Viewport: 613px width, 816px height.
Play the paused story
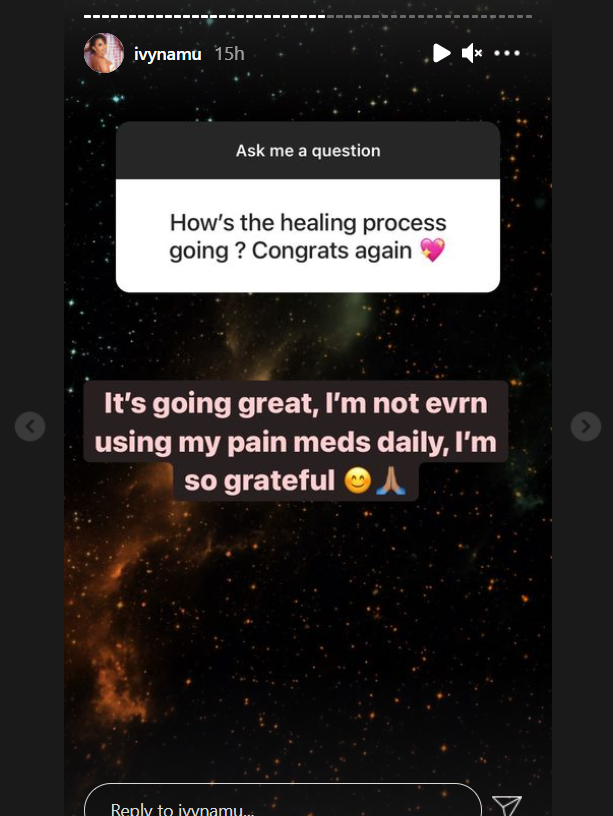(x=441, y=53)
